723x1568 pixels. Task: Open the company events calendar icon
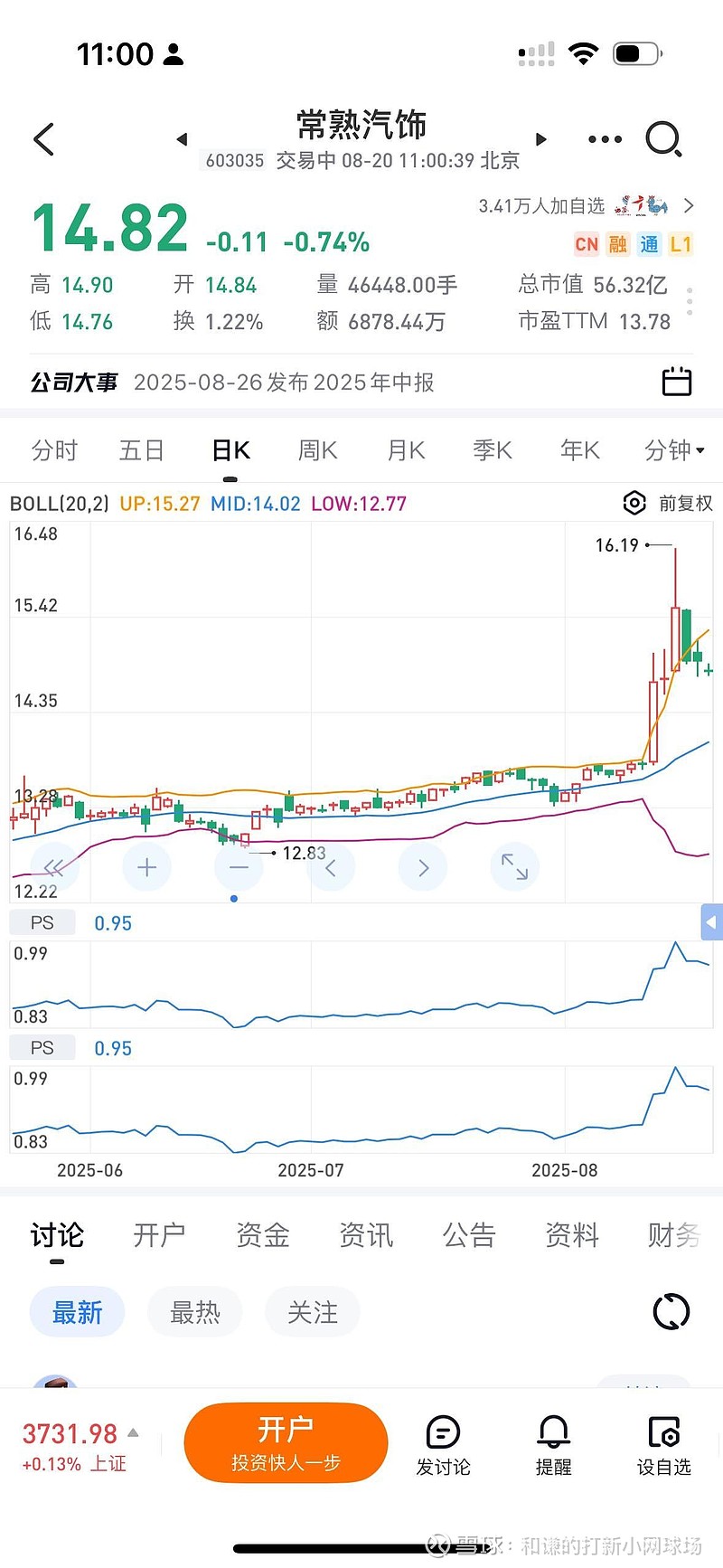pos(677,382)
